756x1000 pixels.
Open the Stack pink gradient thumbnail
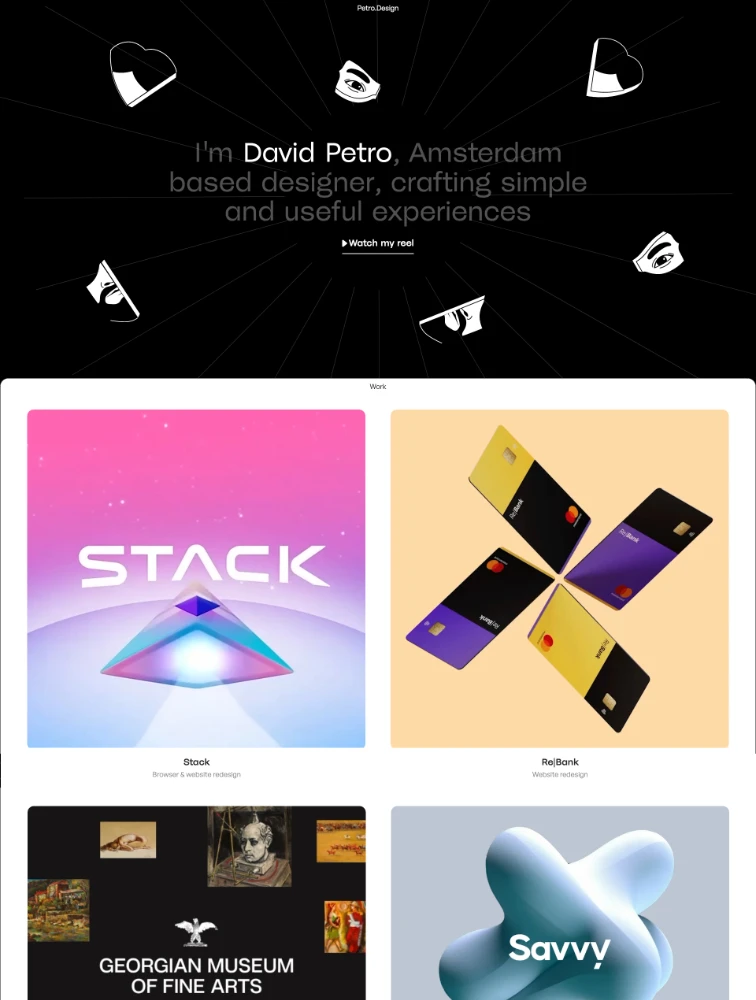click(x=196, y=578)
